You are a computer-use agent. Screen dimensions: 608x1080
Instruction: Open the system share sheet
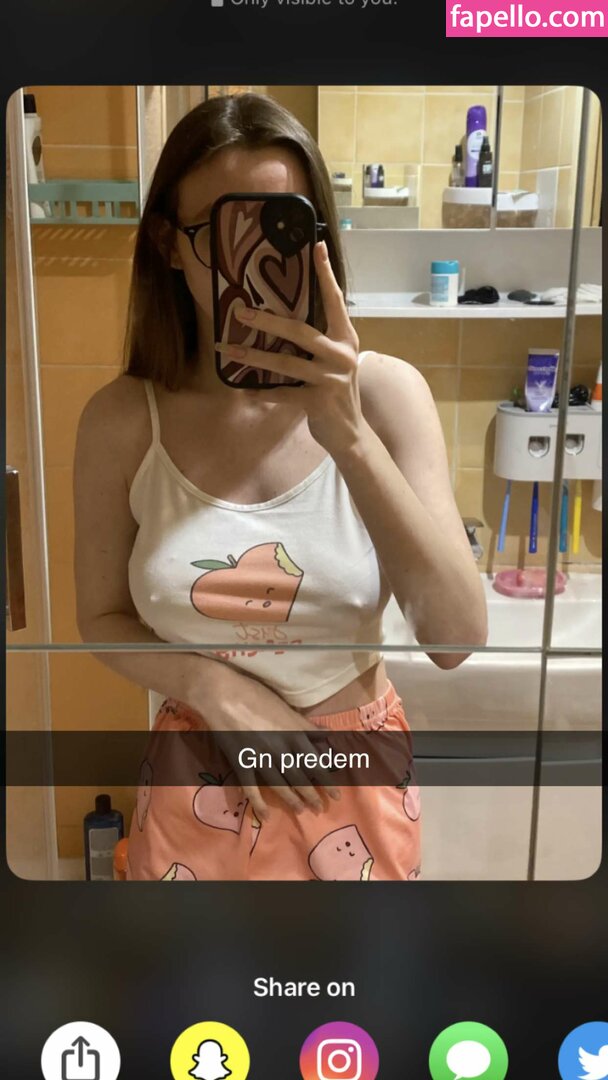click(x=80, y=1055)
